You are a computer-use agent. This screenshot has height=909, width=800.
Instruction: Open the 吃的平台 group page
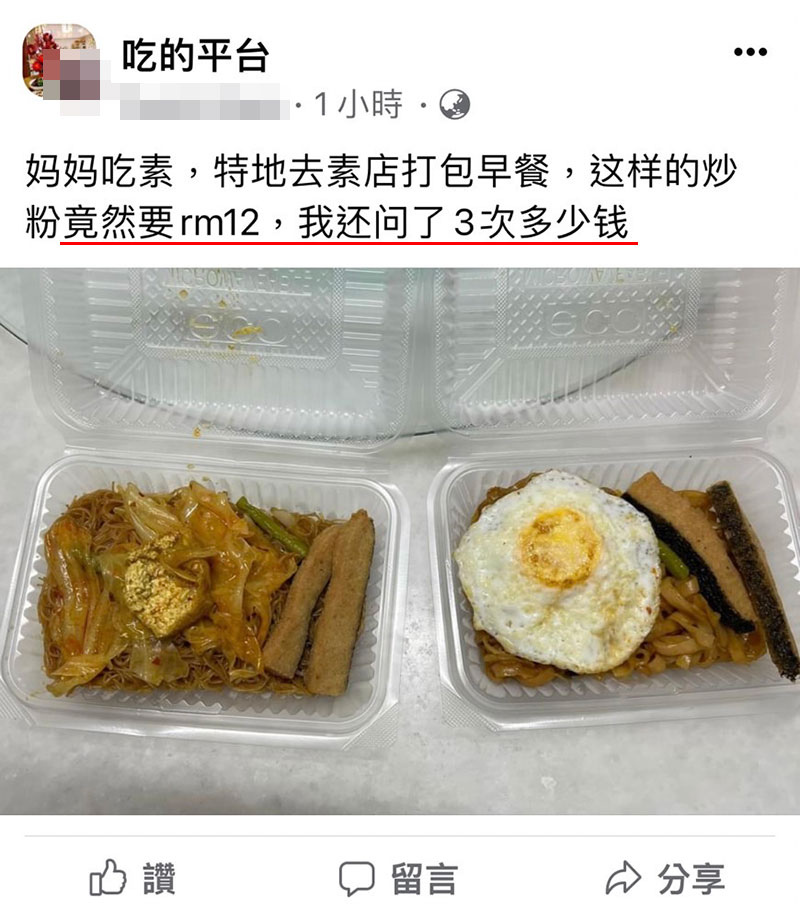195,56
